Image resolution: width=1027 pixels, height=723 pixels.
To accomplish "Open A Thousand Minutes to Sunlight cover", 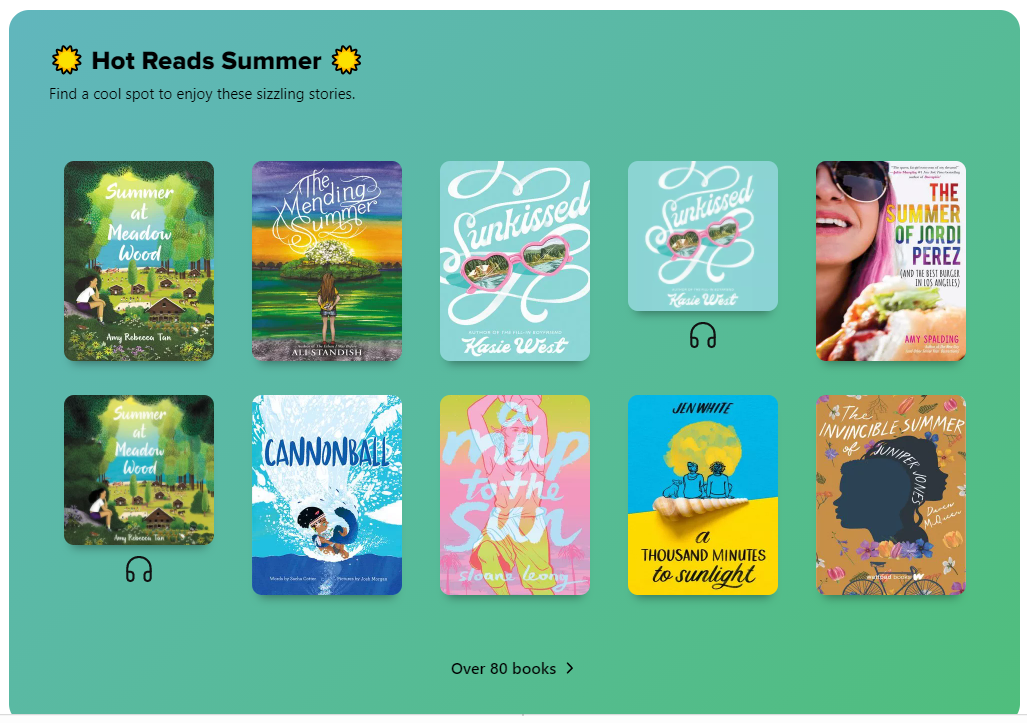I will [x=702, y=494].
